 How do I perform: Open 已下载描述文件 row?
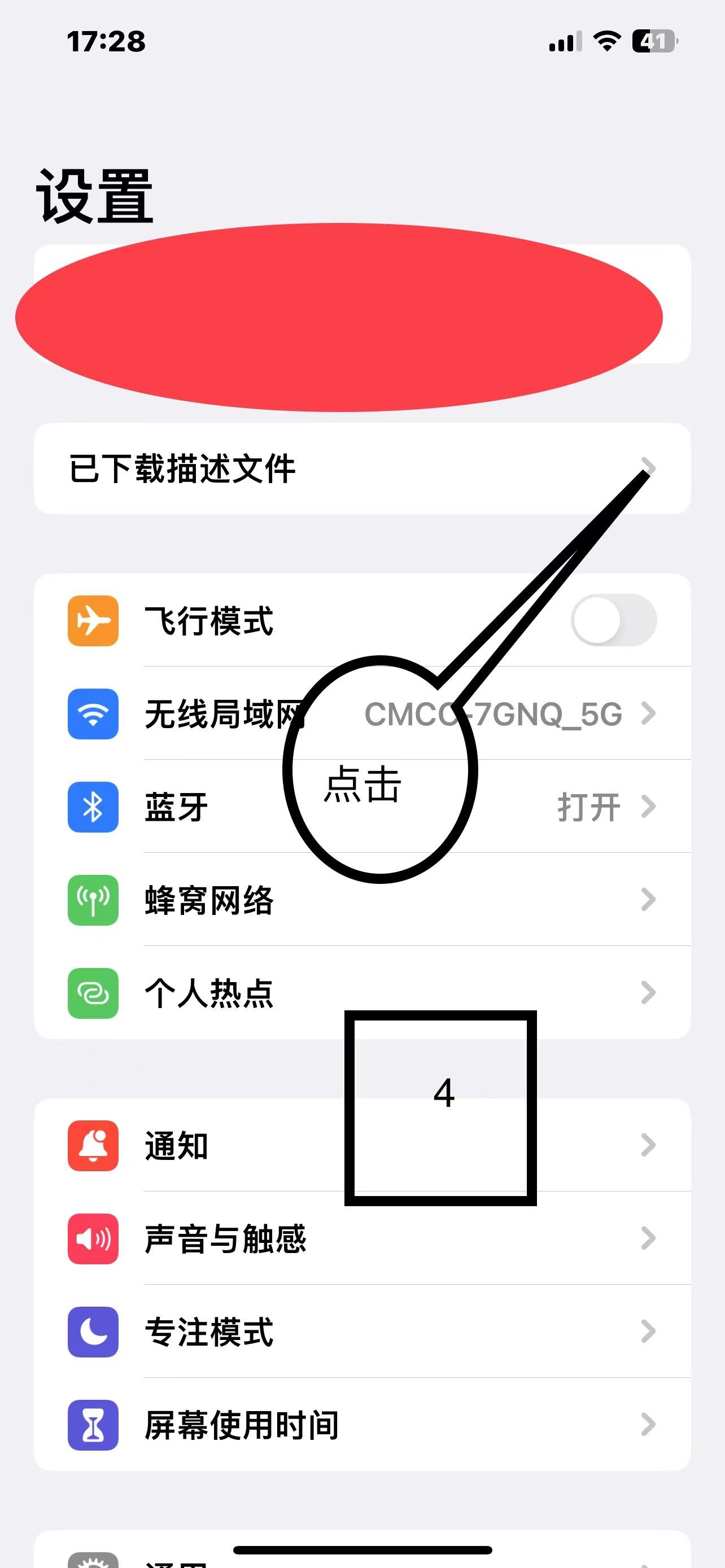pyautogui.click(x=182, y=468)
